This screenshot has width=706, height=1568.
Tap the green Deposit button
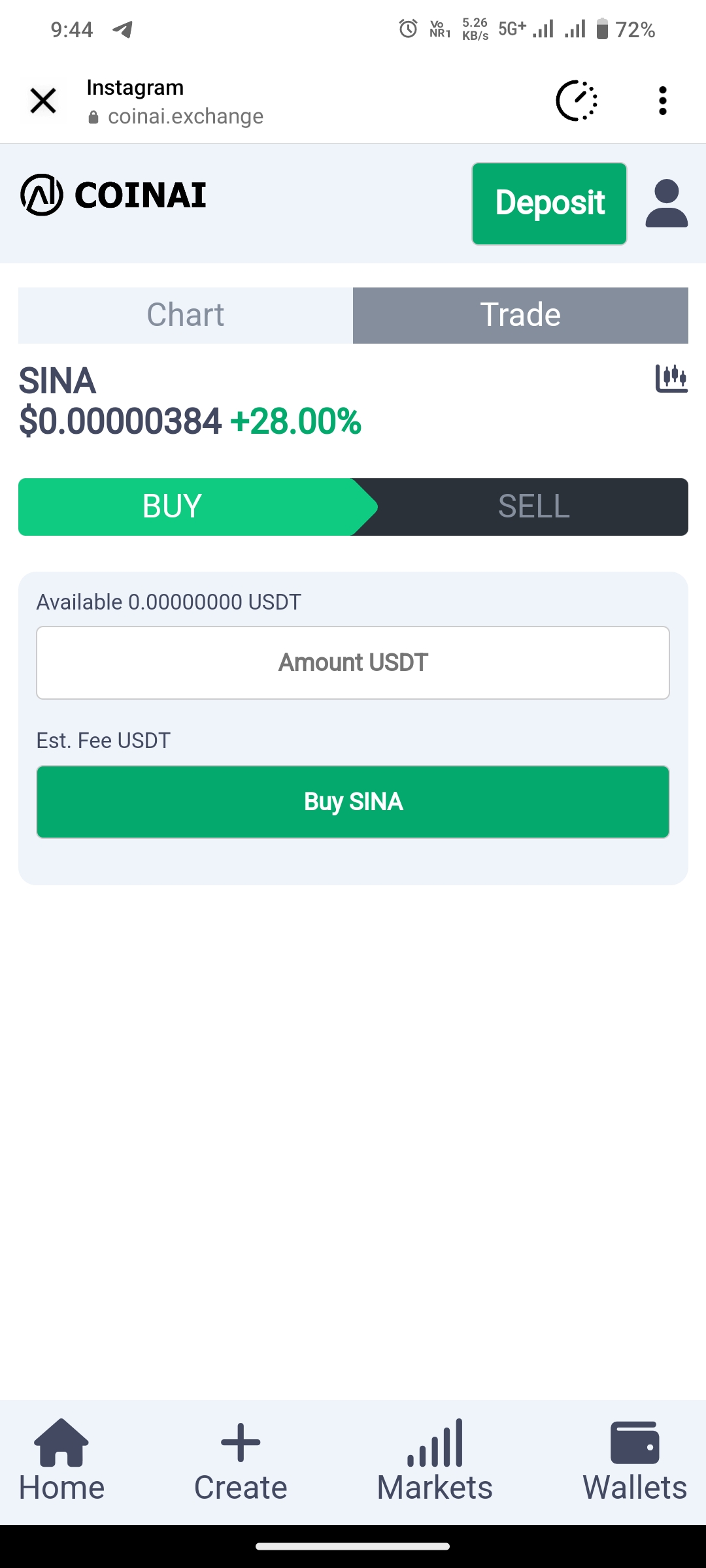tap(549, 203)
